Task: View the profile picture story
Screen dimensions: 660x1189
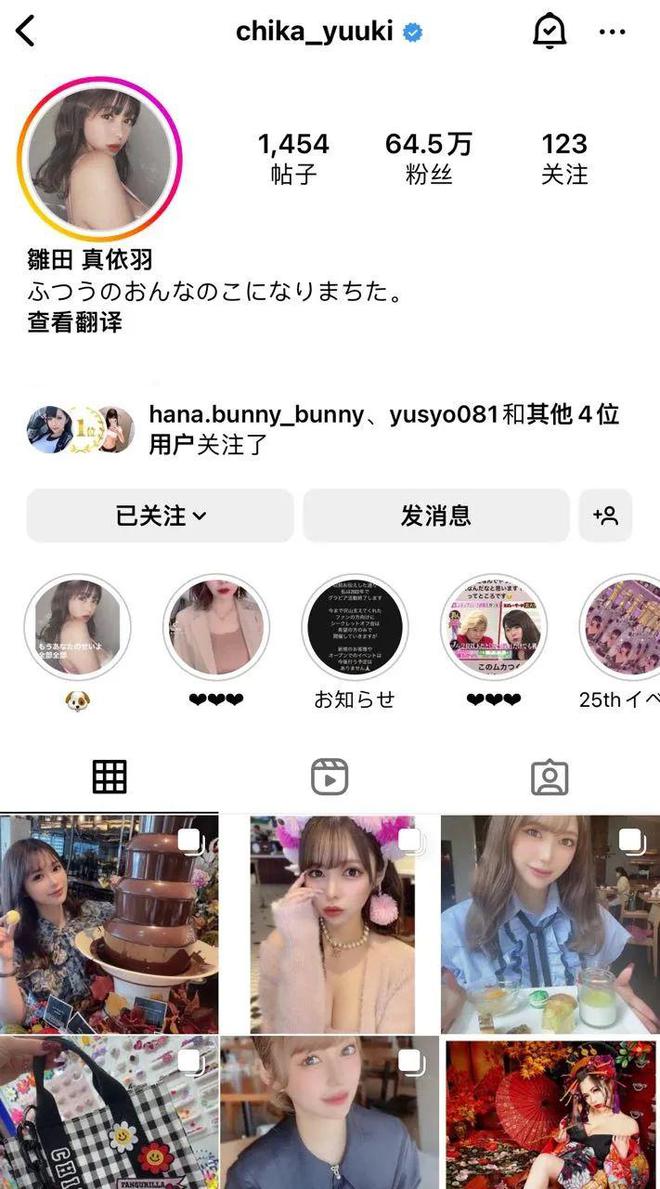Action: click(98, 159)
